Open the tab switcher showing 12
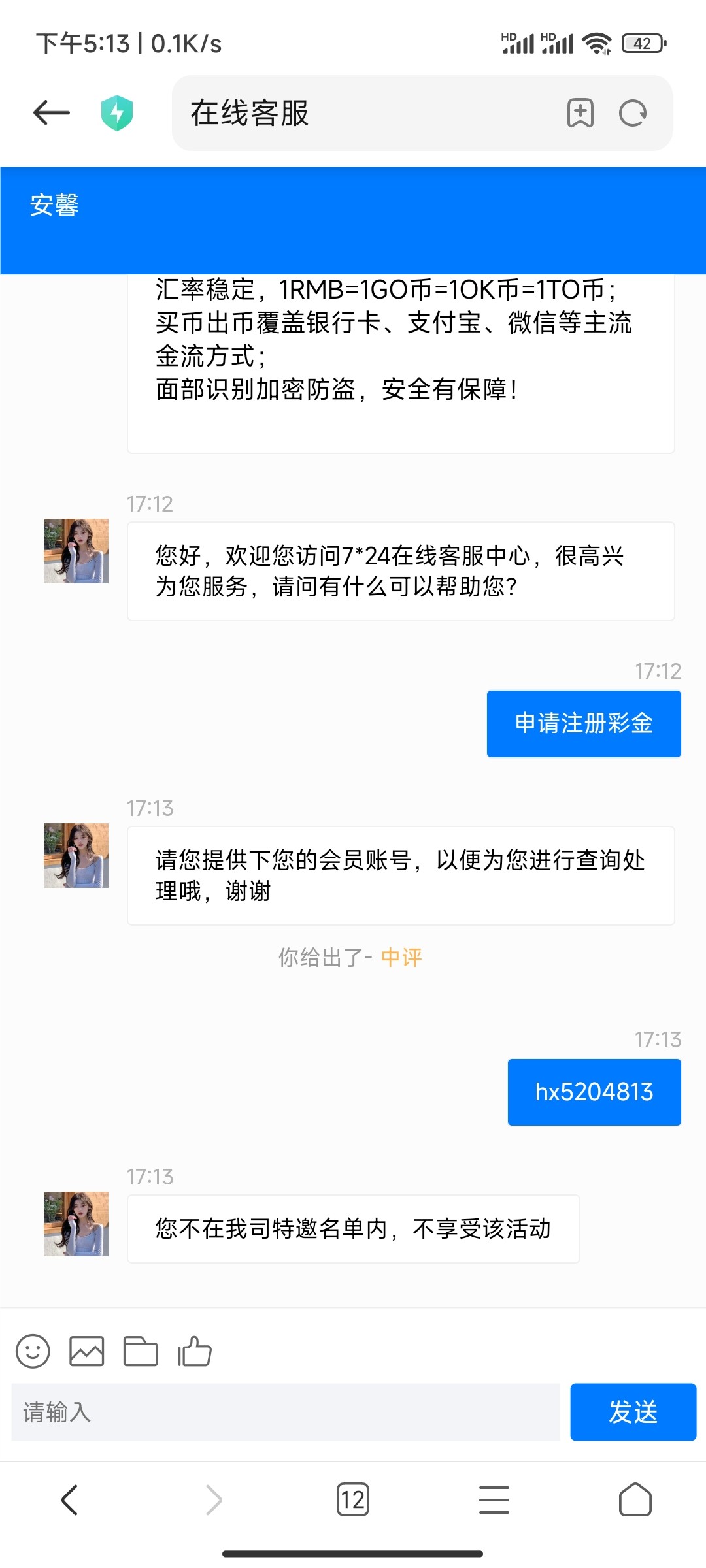Screen dimensions: 706x1568 [353, 1499]
